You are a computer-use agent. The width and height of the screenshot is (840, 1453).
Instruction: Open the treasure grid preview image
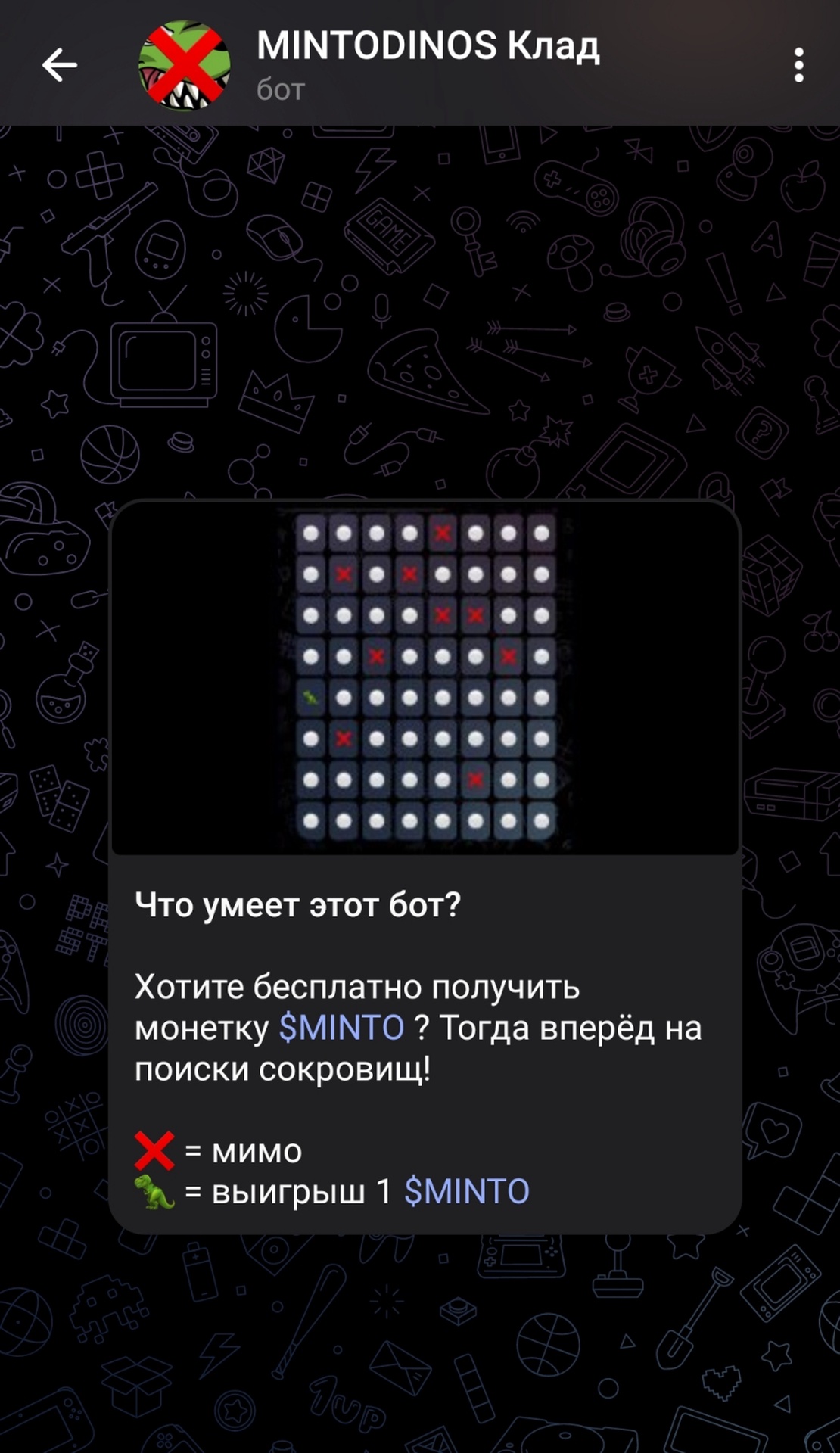tap(425, 677)
